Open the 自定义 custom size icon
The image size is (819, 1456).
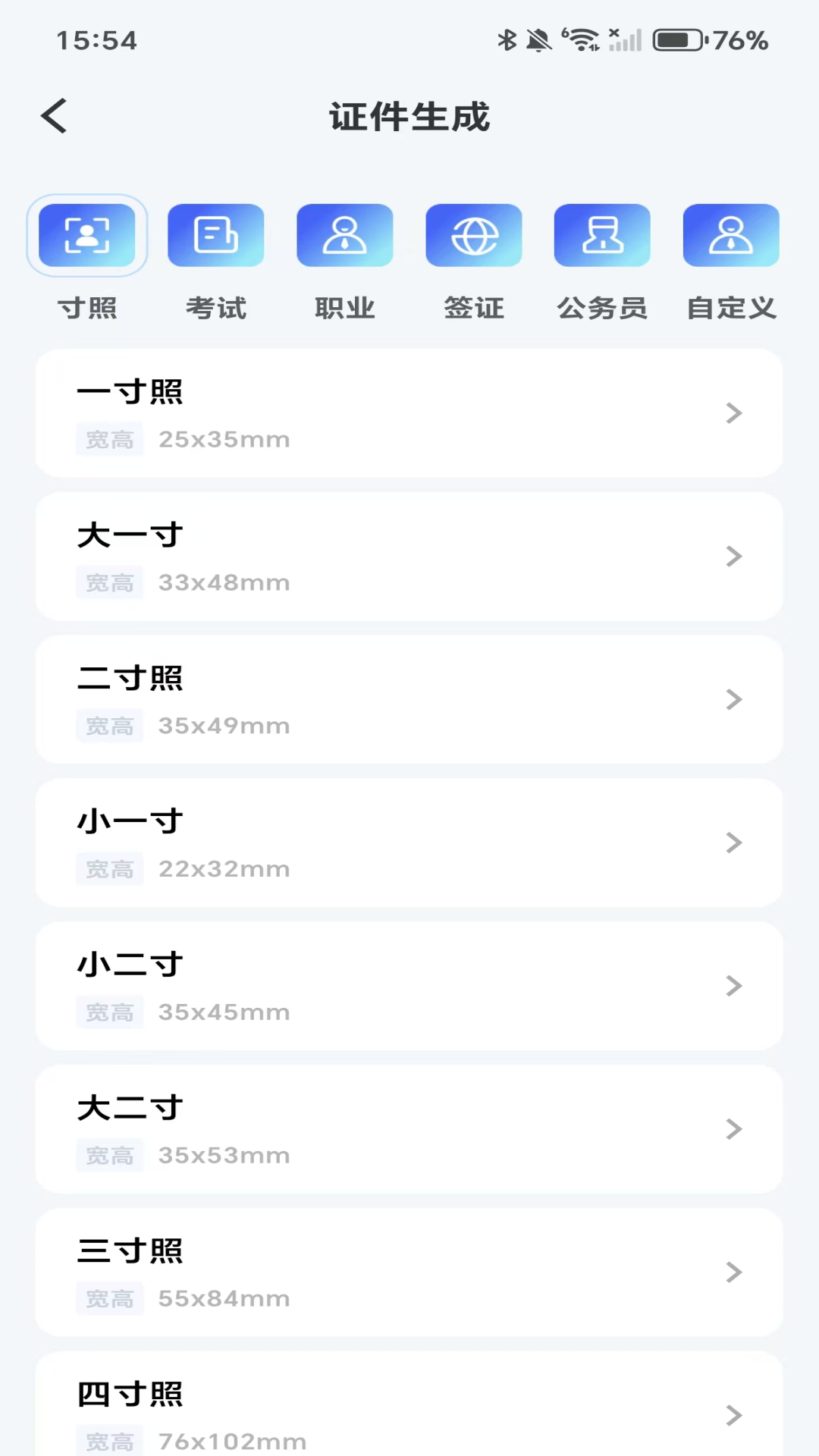(730, 234)
